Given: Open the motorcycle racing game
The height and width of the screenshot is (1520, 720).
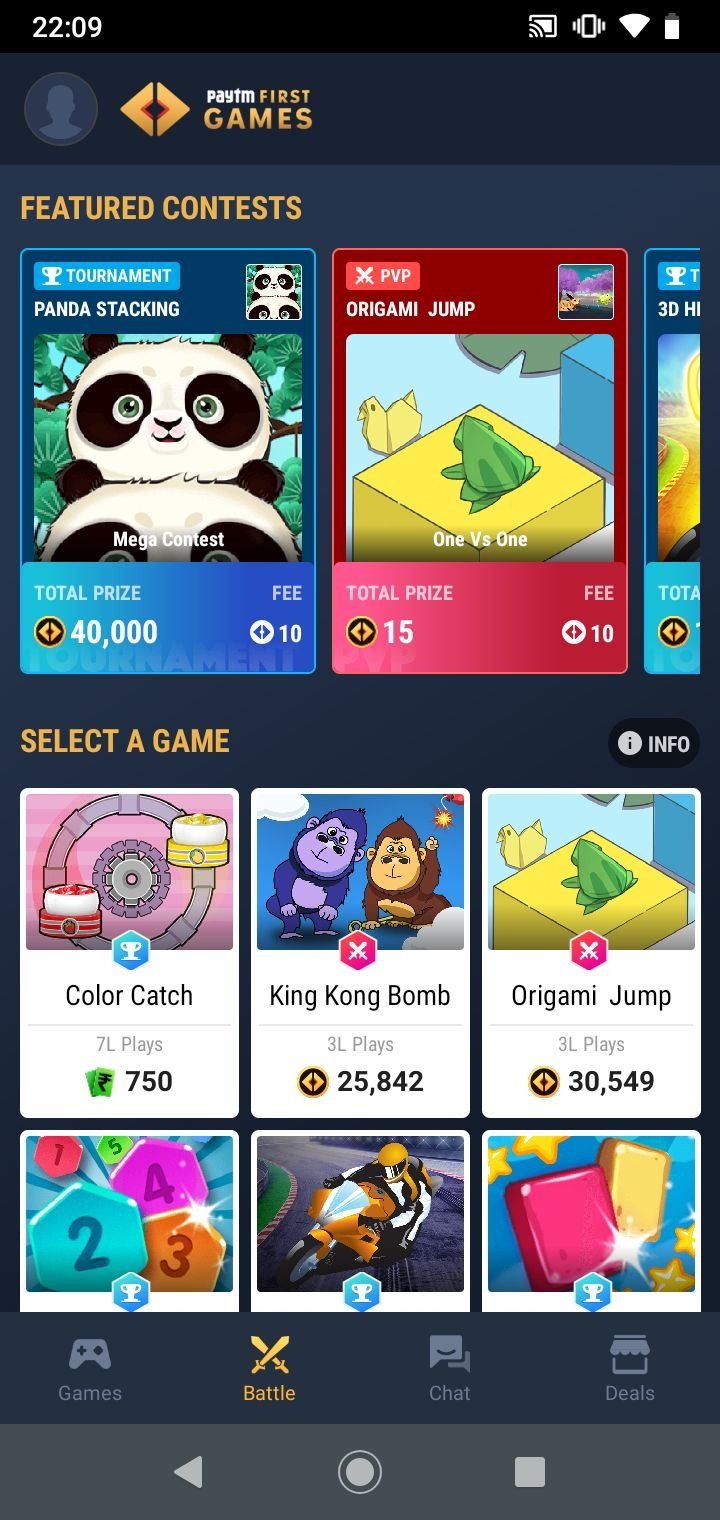Looking at the screenshot, I should (360, 1221).
